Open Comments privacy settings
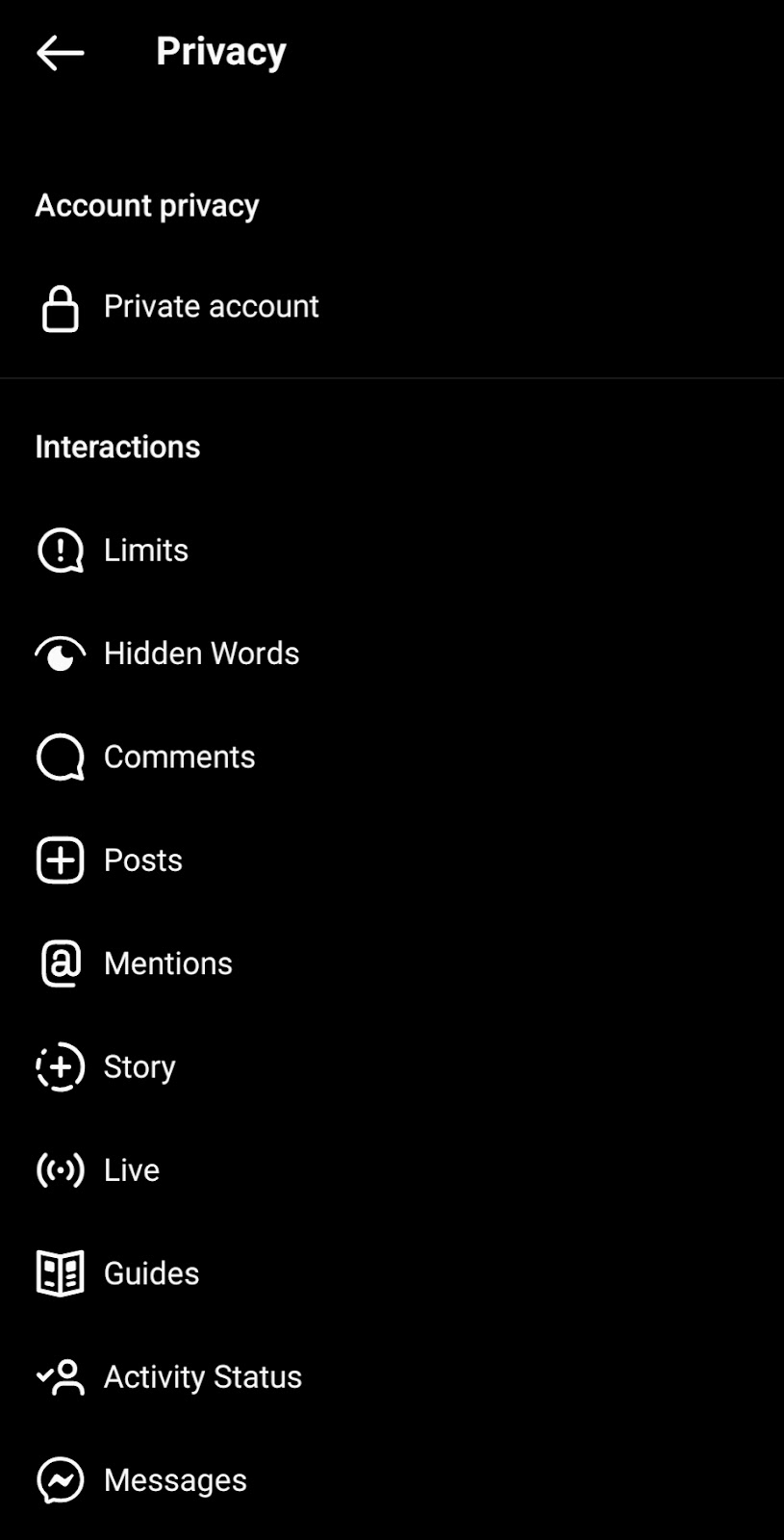The height and width of the screenshot is (1540, 784). (x=179, y=757)
